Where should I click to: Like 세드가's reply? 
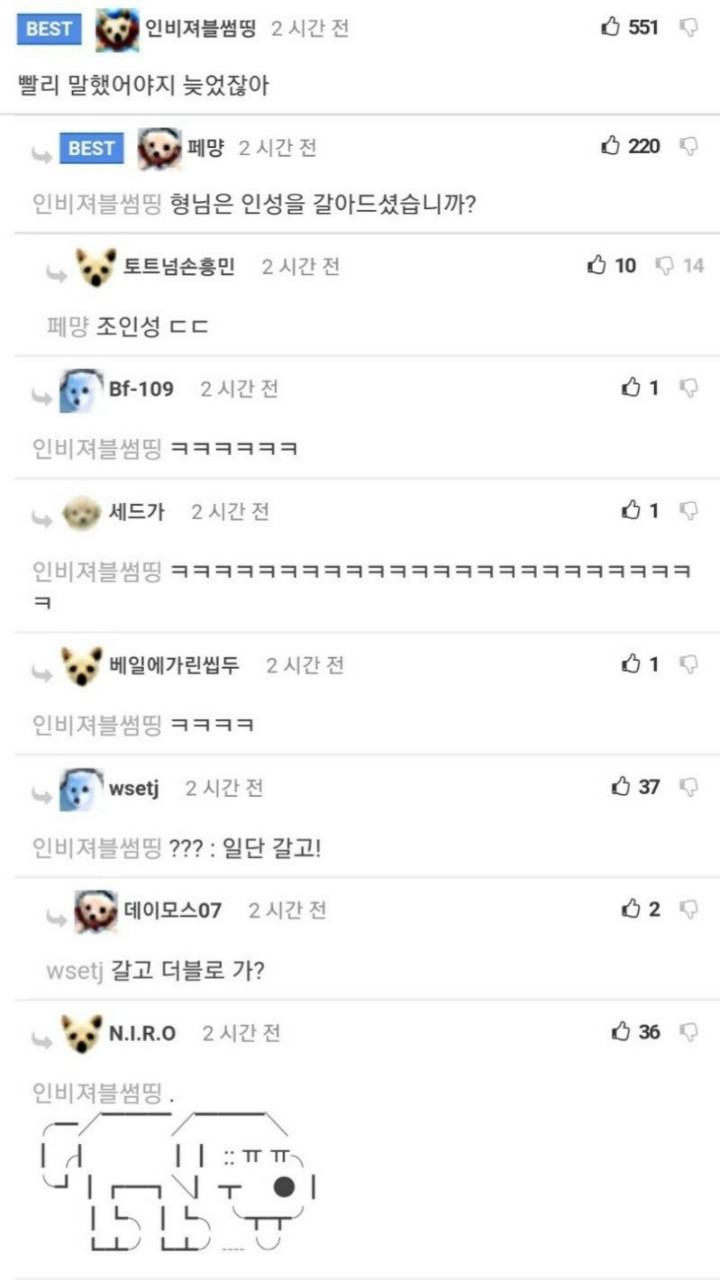coord(631,510)
